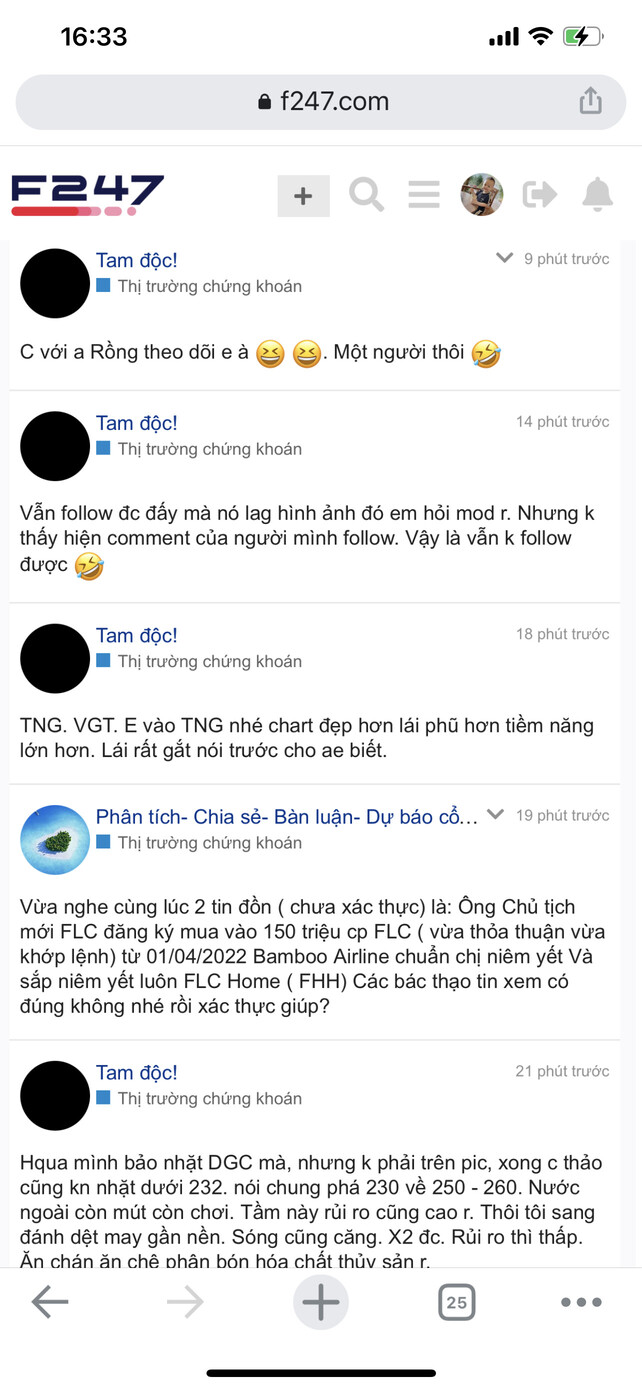
Task: Open the Phân tích- Chia sẻ- Bàn luận topic
Action: click(x=286, y=817)
